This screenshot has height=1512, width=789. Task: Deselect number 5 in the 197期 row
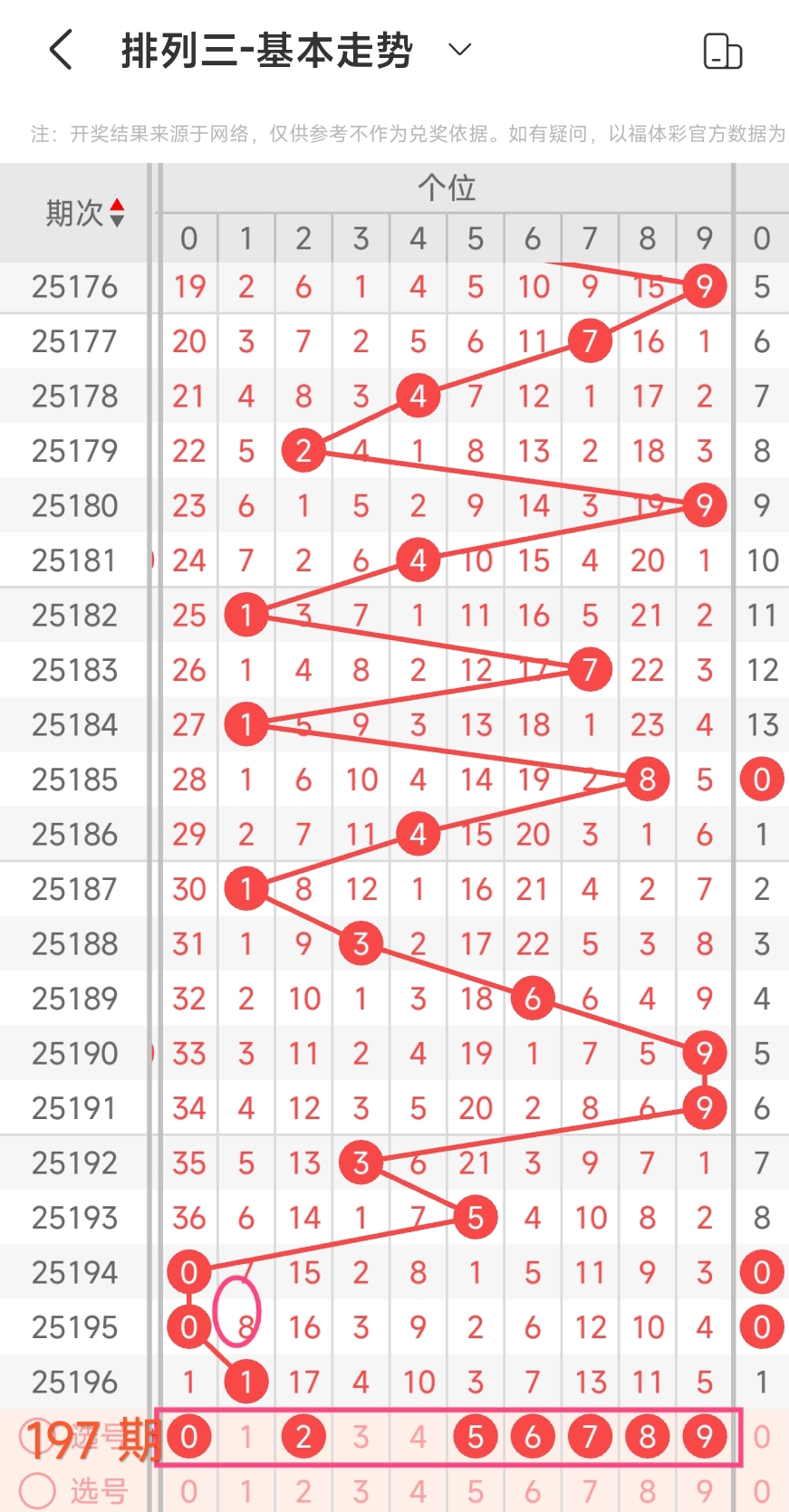476,1436
